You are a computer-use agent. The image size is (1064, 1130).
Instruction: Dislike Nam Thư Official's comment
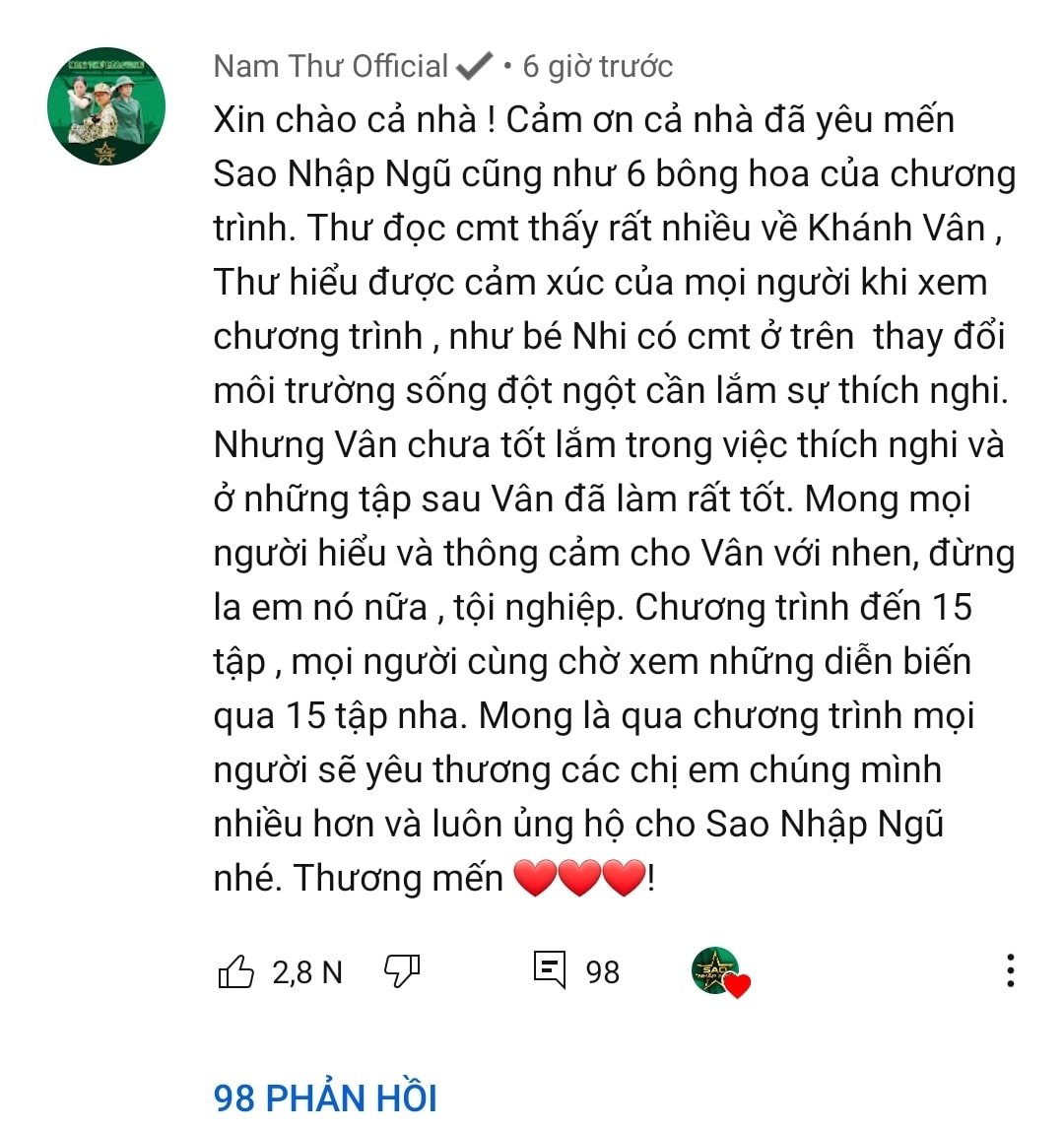point(401,970)
